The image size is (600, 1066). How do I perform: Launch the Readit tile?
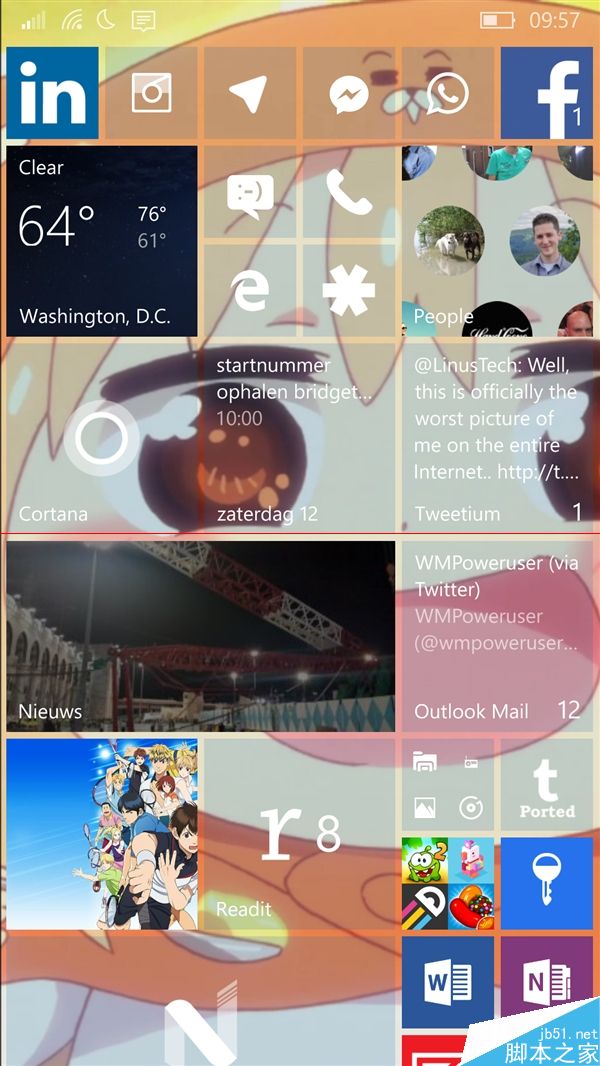[x=299, y=834]
